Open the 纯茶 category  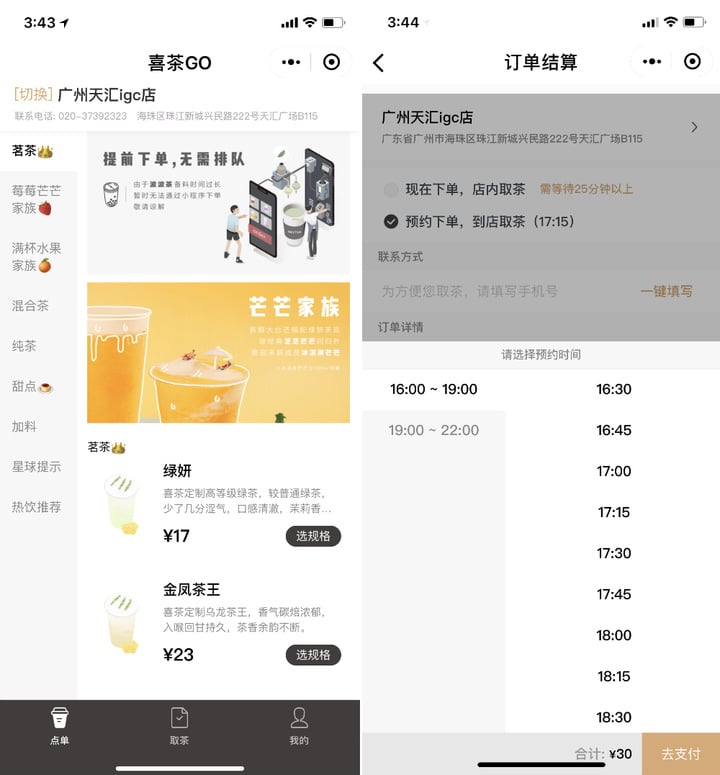tap(25, 346)
